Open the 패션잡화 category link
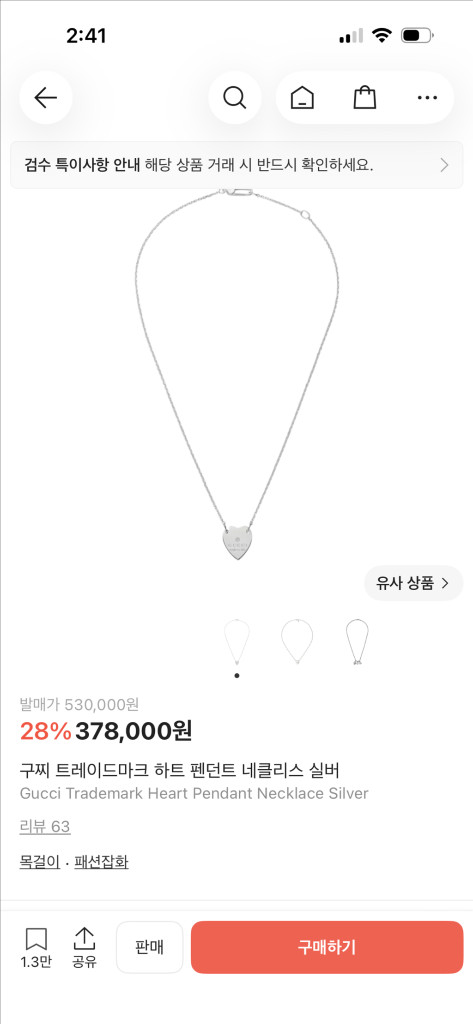 click(x=101, y=862)
